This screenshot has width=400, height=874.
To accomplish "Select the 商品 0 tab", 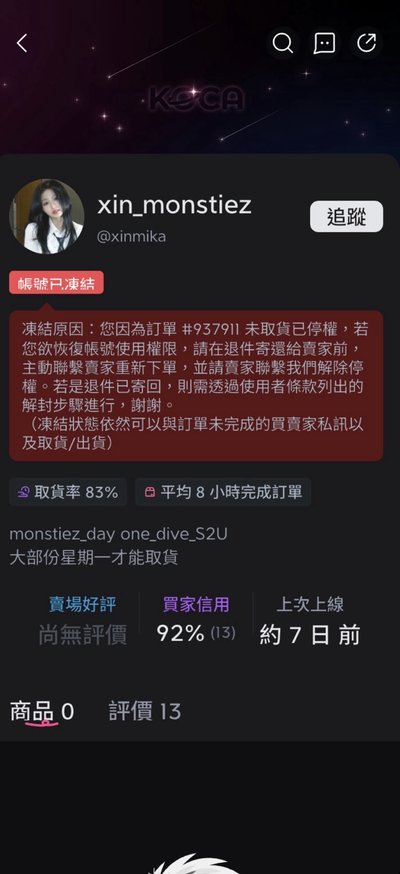I will [x=42, y=712].
